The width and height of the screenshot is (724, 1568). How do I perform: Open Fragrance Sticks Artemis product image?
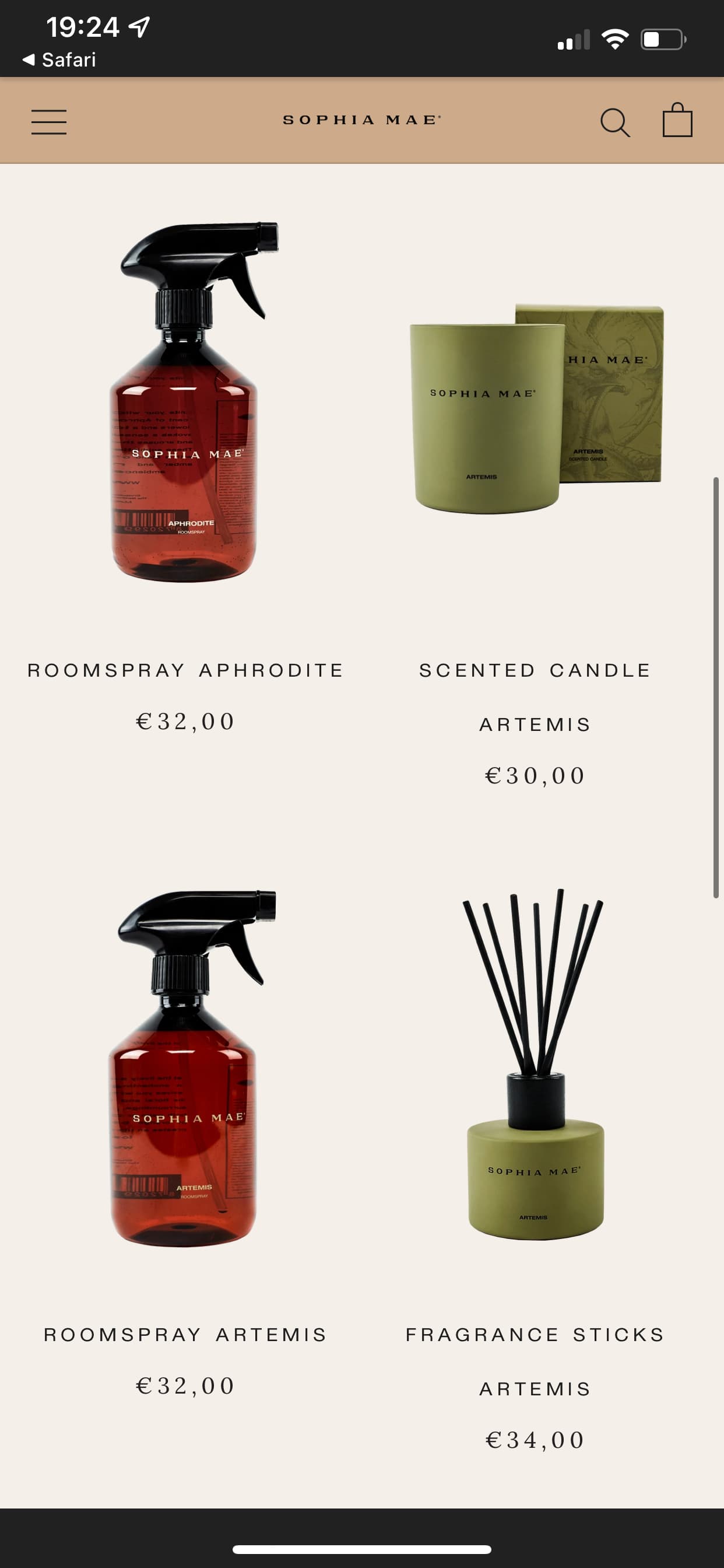coord(535,1064)
